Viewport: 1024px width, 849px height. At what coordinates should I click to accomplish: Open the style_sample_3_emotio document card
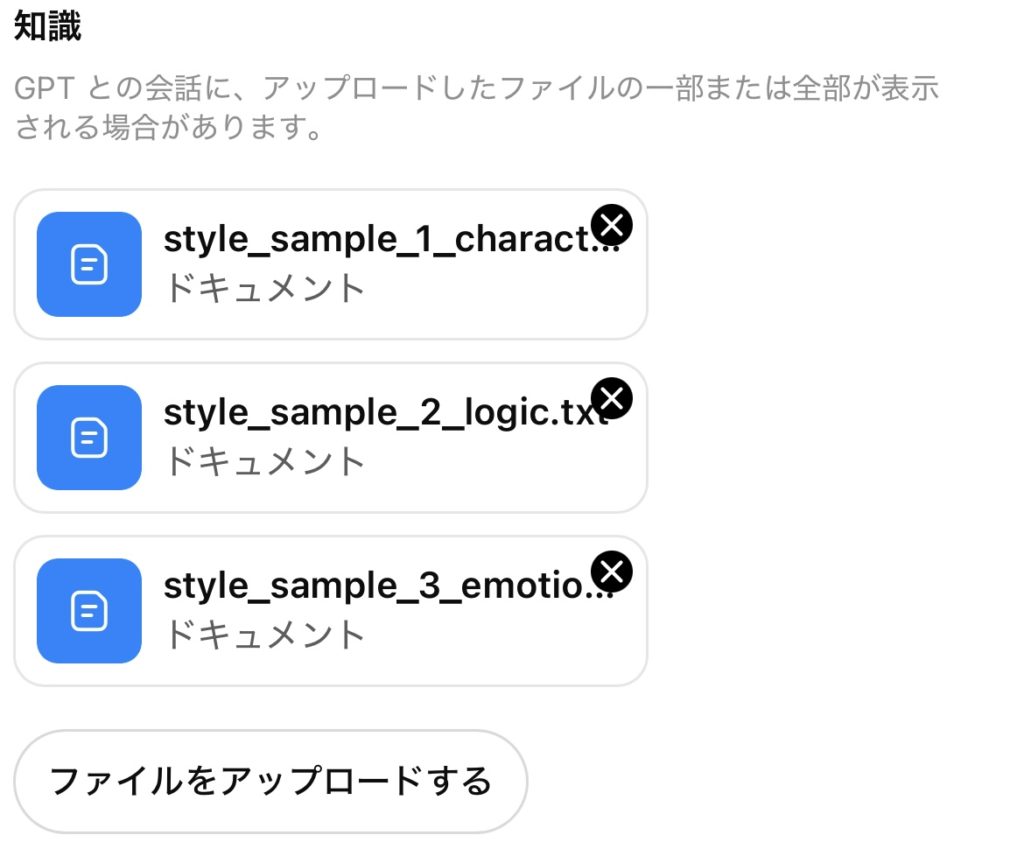tap(330, 611)
